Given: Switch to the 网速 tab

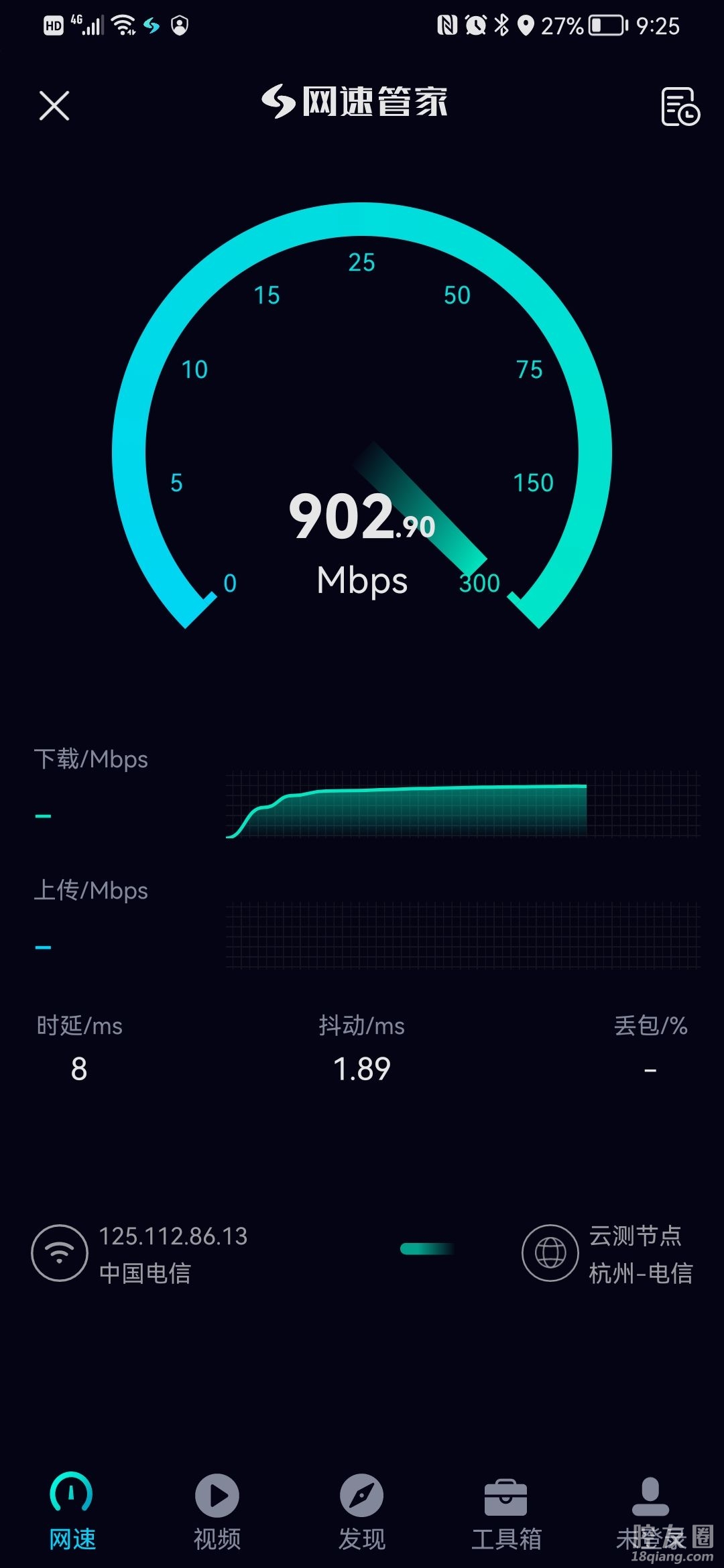Looking at the screenshot, I should coord(72,1511).
